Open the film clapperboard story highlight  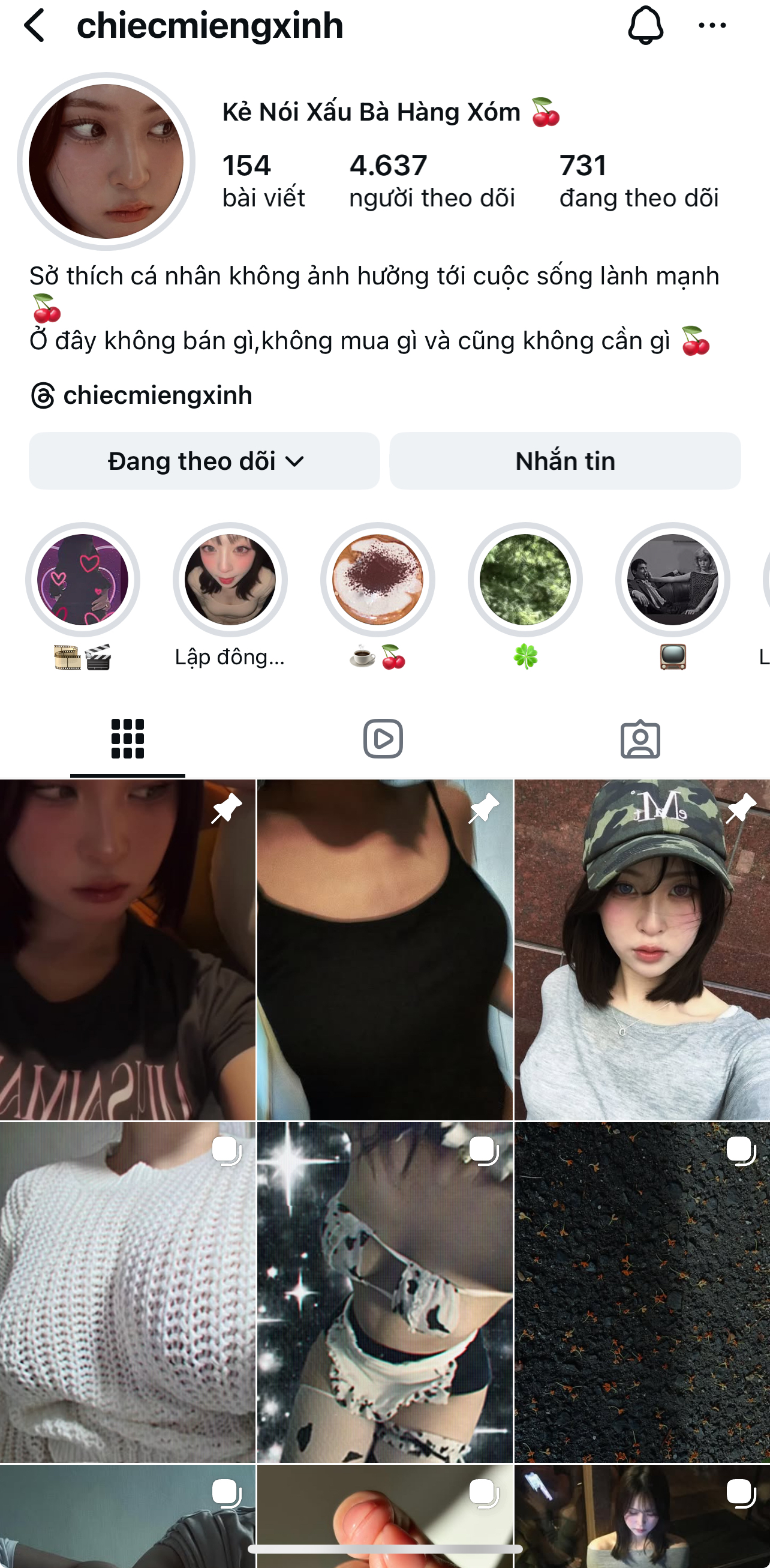83,580
